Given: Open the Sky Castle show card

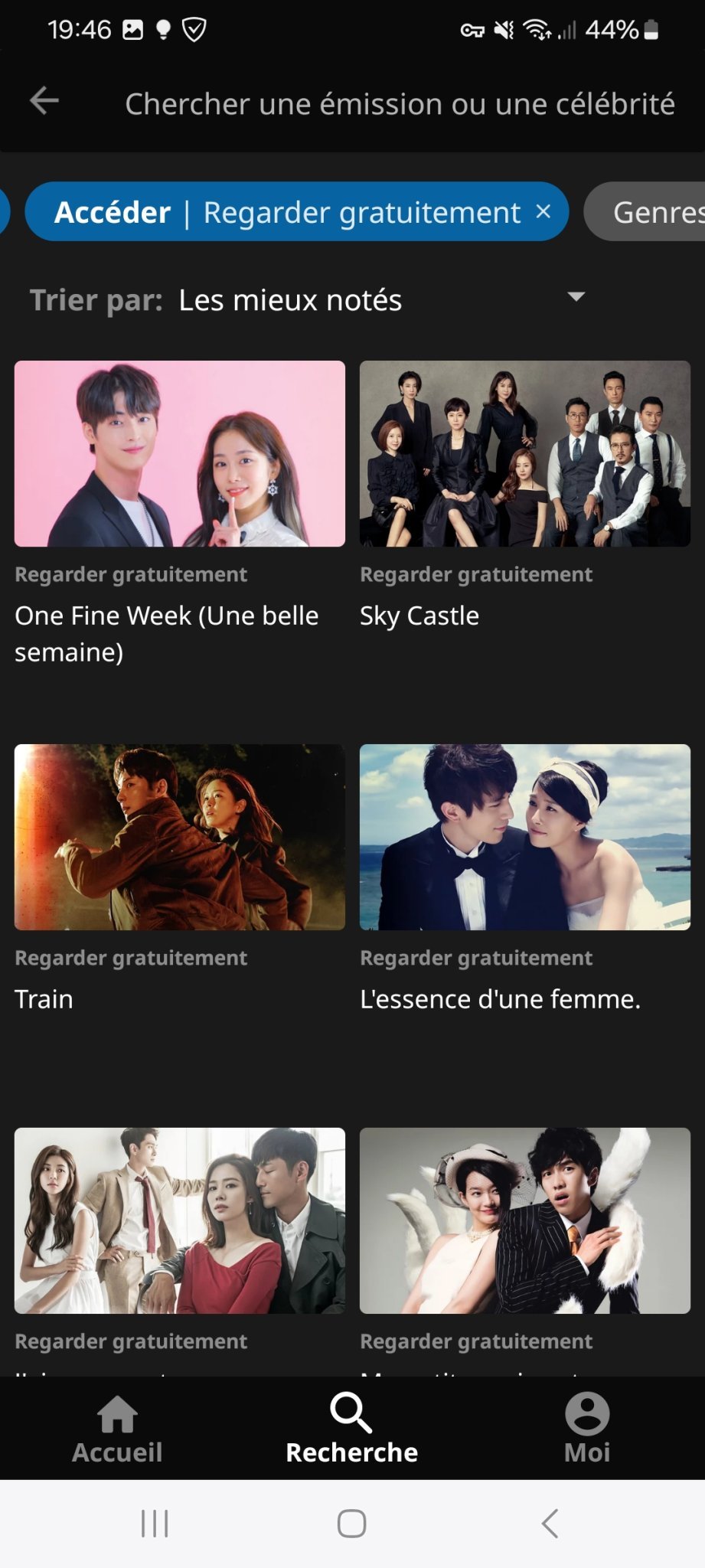Looking at the screenshot, I should click(524, 454).
